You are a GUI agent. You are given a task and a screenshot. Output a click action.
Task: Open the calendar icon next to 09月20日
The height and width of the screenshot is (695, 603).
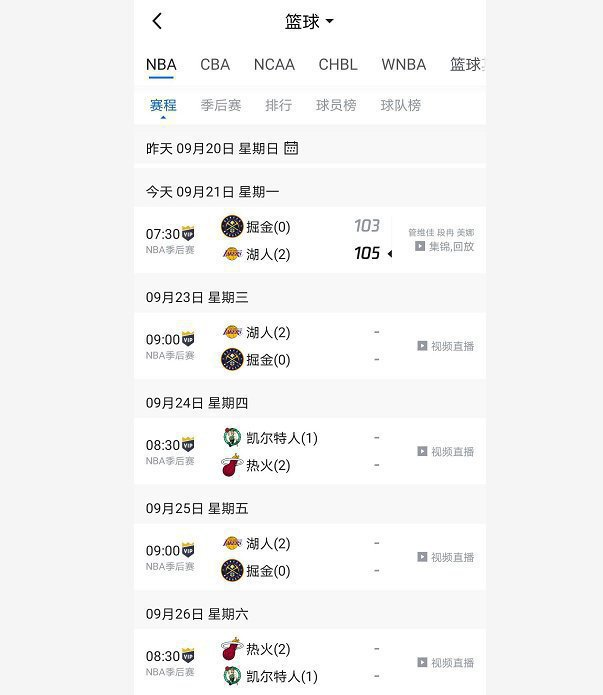291,148
